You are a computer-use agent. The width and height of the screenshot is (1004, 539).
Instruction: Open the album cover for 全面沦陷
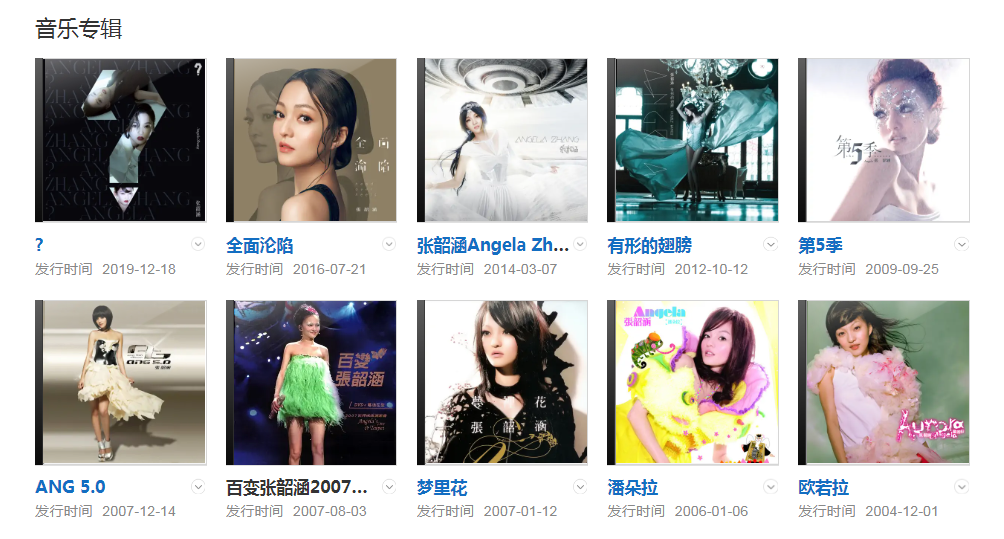coord(311,140)
